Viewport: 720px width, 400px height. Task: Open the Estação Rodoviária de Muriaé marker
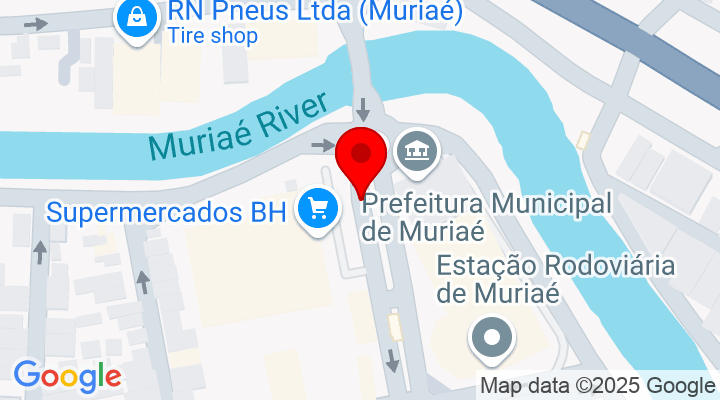tap(491, 337)
